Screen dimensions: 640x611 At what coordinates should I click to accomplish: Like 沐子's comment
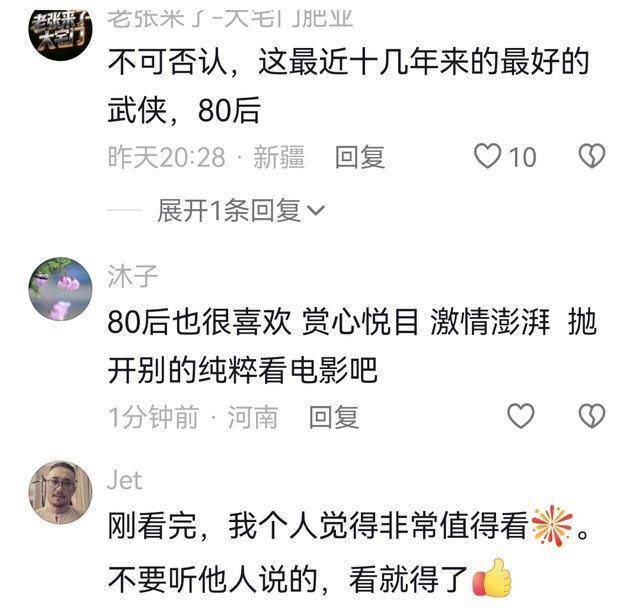[520, 416]
